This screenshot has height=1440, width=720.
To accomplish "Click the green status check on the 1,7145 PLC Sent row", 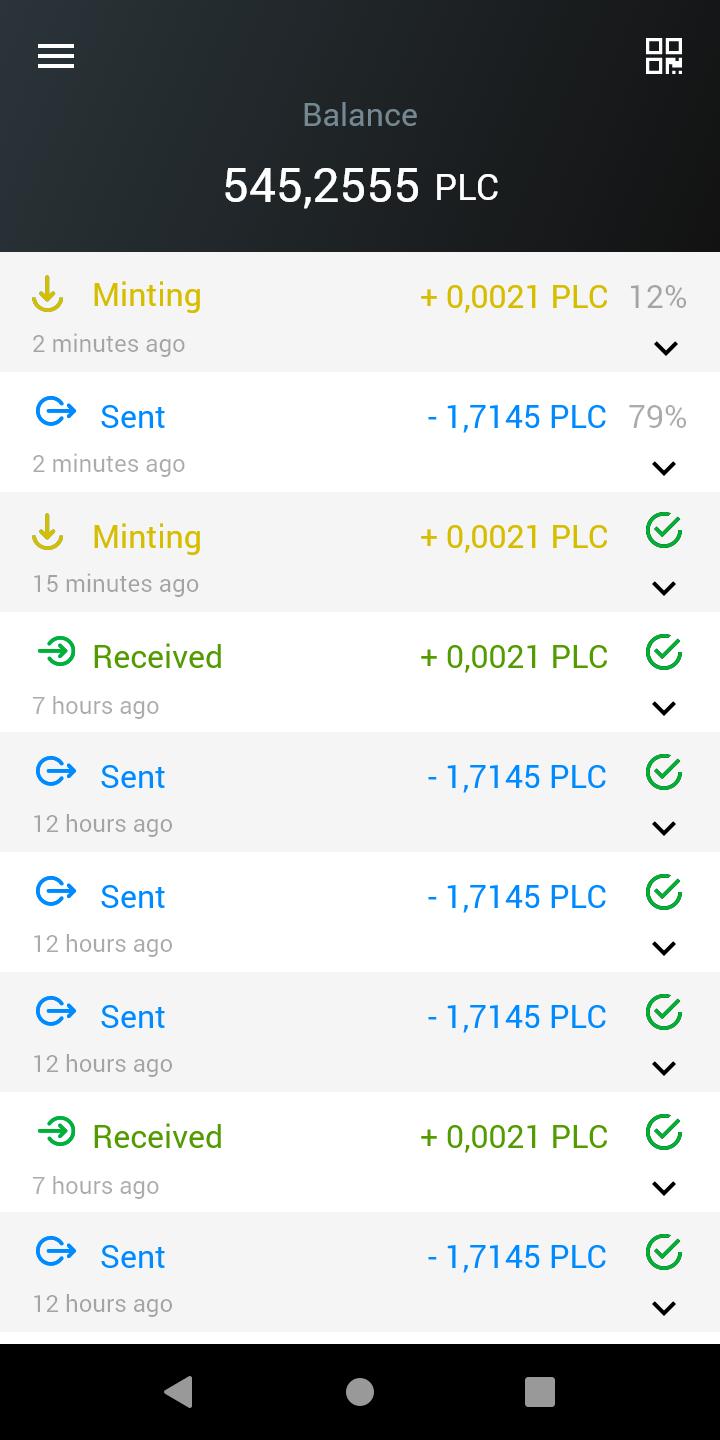I will pyautogui.click(x=663, y=771).
